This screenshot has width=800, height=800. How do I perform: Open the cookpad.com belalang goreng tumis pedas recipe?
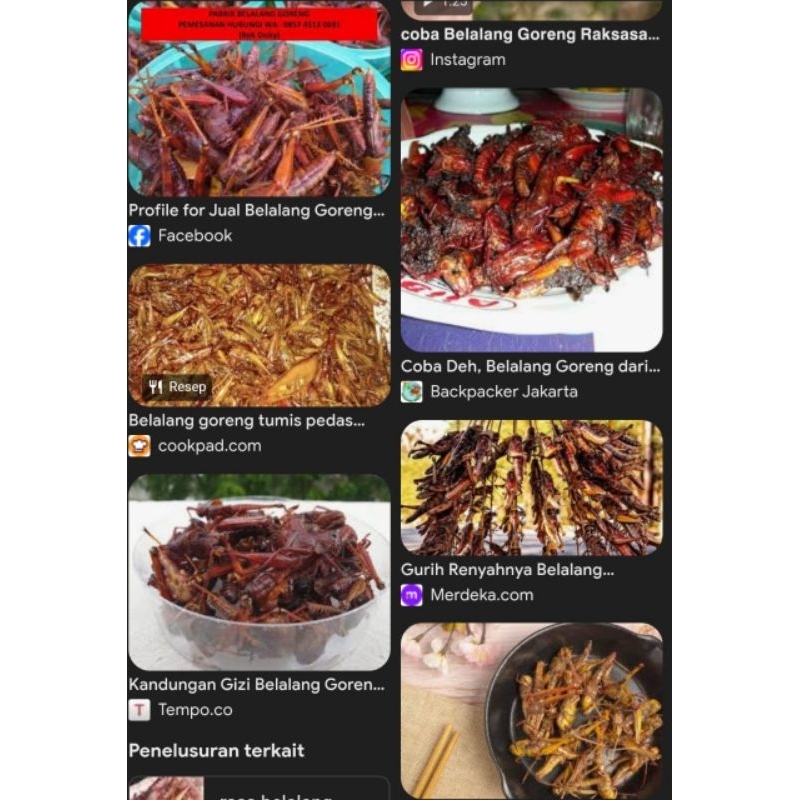(258, 335)
